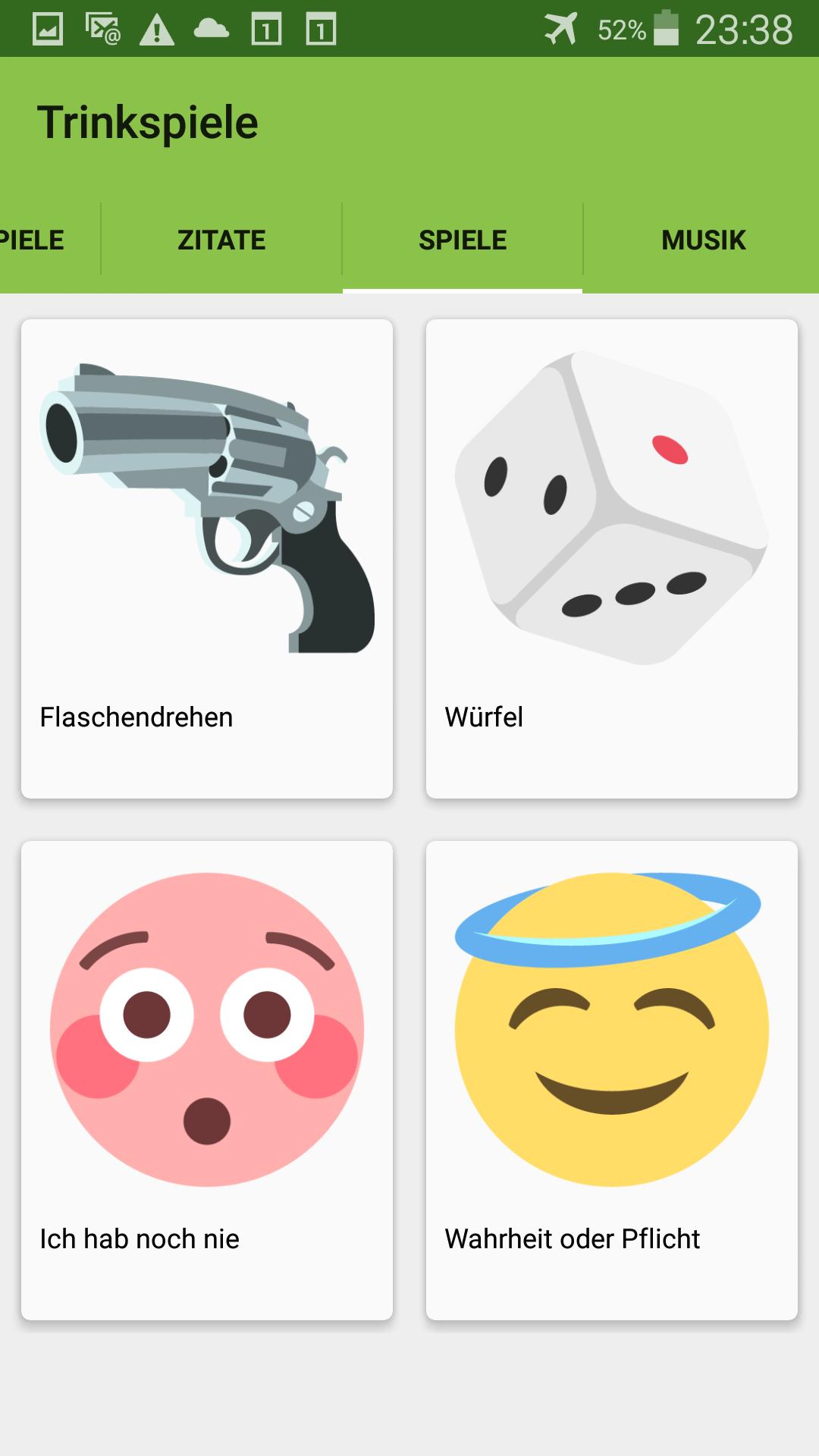Select the currently active SPIELE tab
This screenshot has width=819, height=1456.
click(463, 240)
